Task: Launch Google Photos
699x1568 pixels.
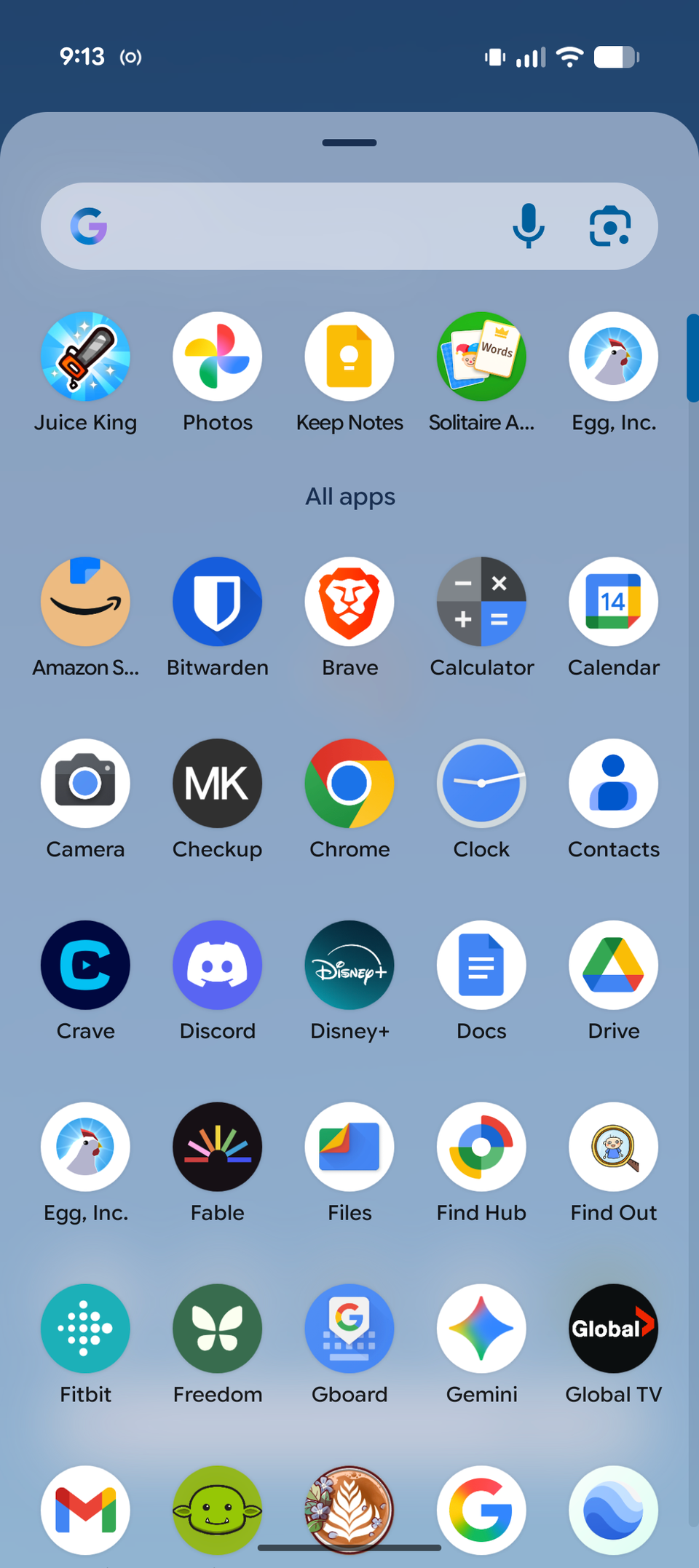Action: pyautogui.click(x=217, y=357)
